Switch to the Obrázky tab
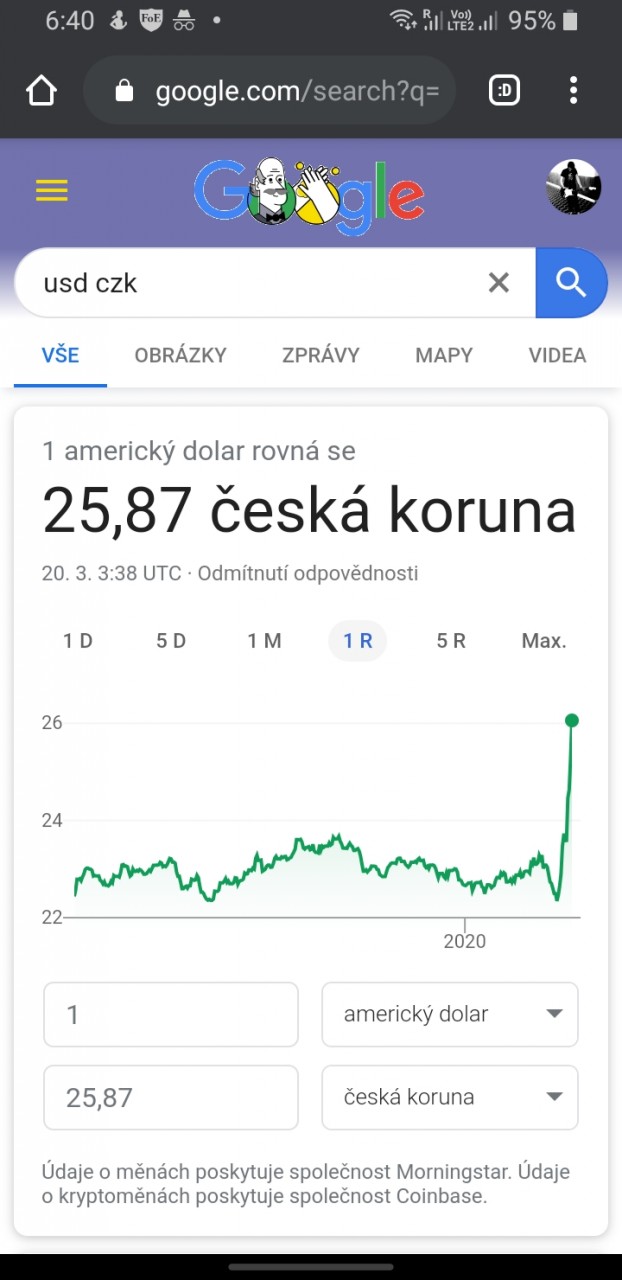Image resolution: width=622 pixels, height=1280 pixels. pos(181,355)
